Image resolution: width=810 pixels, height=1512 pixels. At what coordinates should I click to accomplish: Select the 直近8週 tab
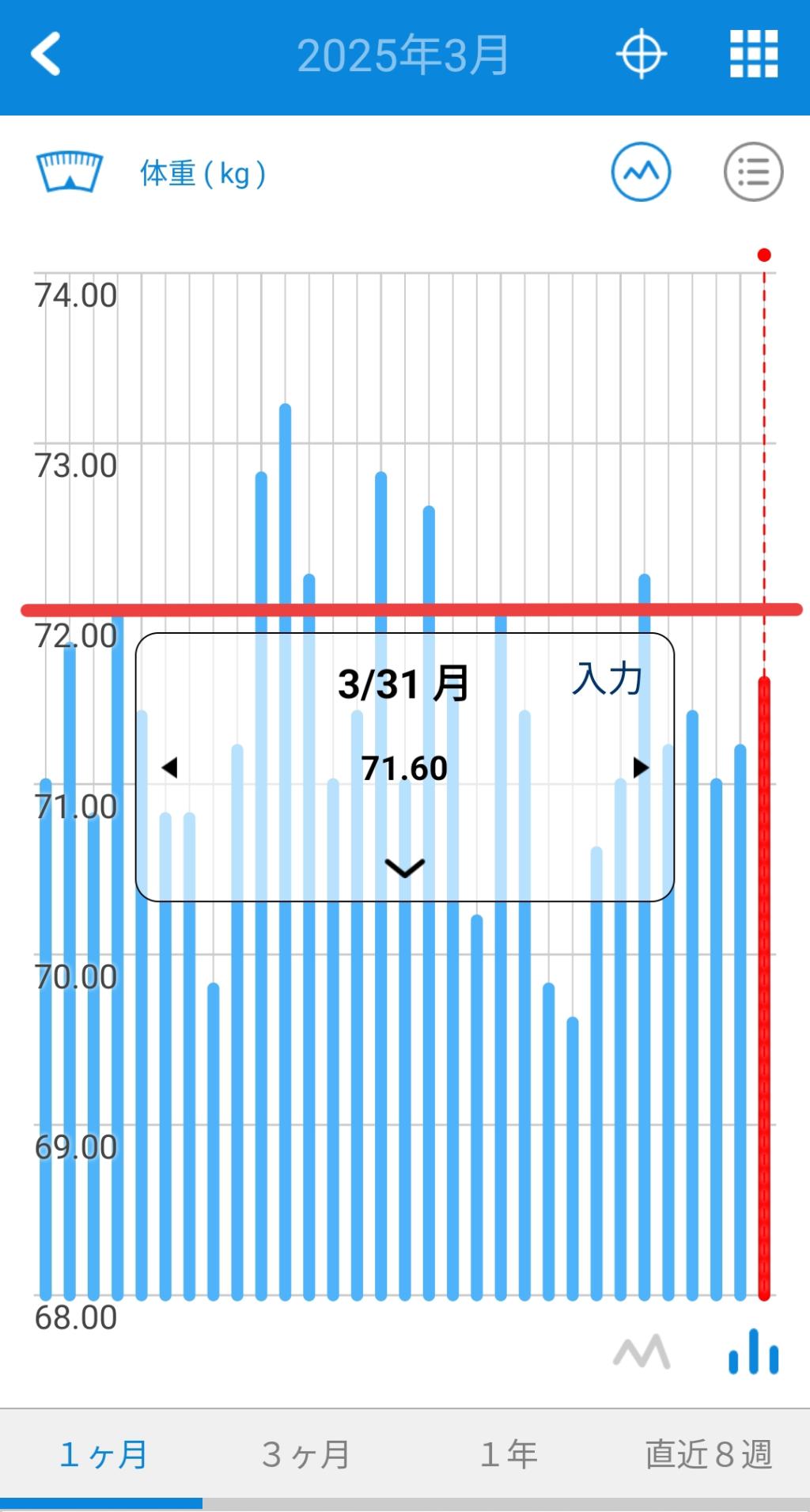click(x=709, y=1454)
